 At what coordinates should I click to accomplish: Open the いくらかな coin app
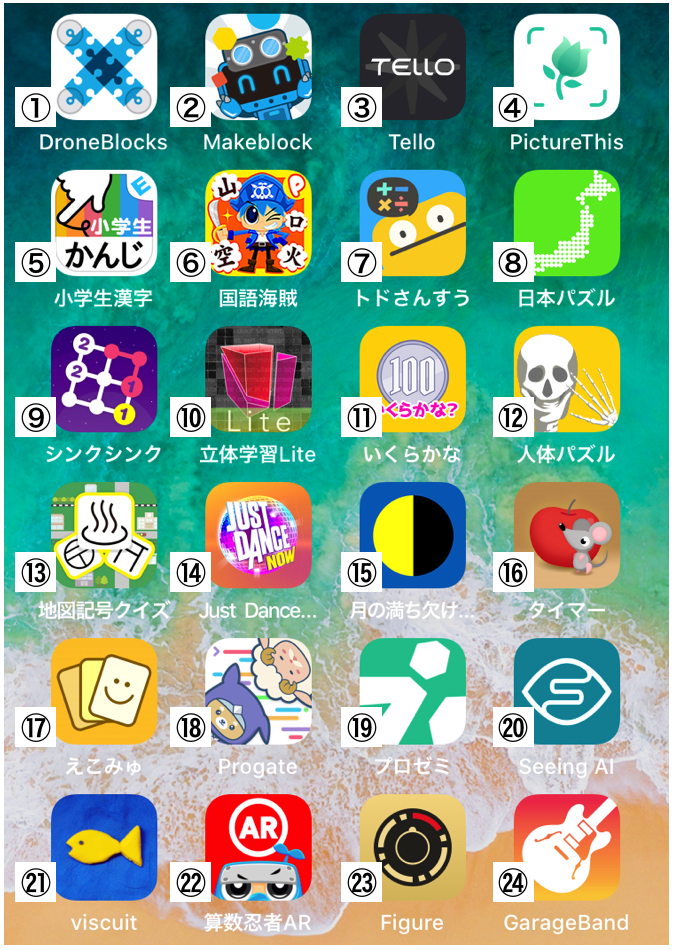(413, 379)
